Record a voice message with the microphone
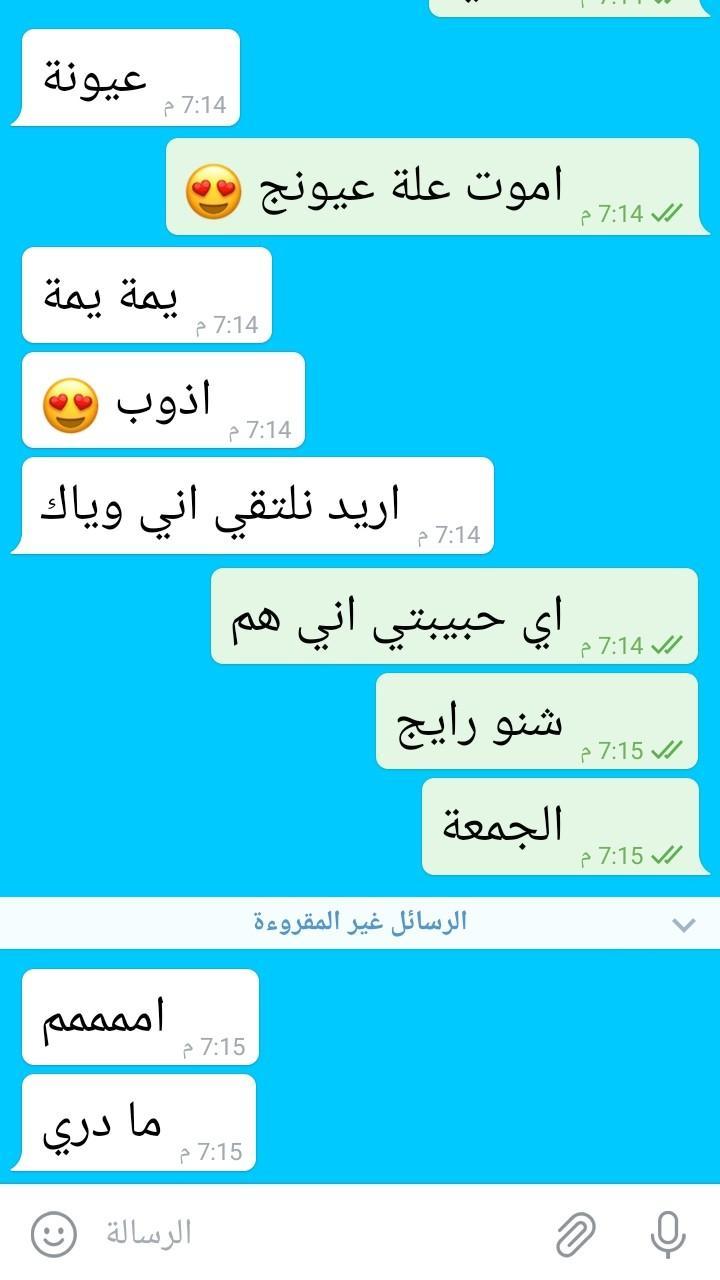 pos(667,1234)
